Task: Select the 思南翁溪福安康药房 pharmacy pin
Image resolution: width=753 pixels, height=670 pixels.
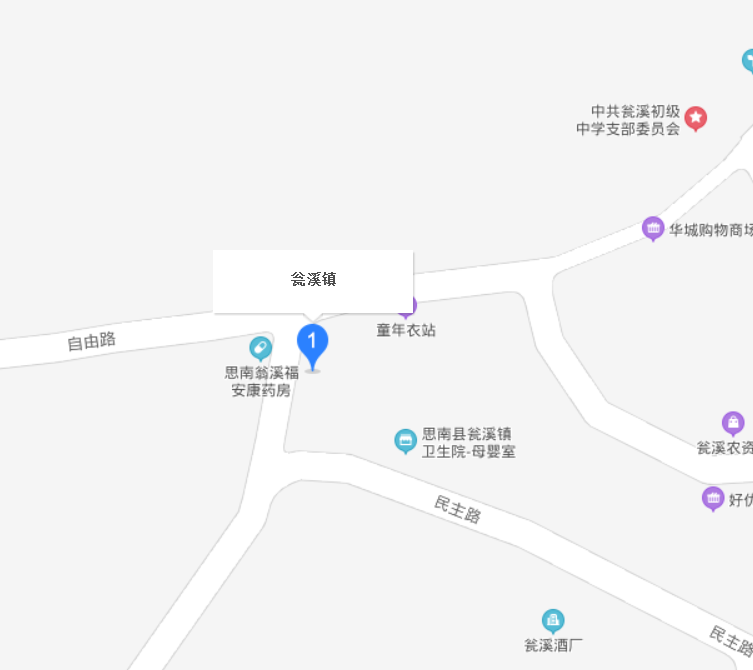Action: click(261, 348)
